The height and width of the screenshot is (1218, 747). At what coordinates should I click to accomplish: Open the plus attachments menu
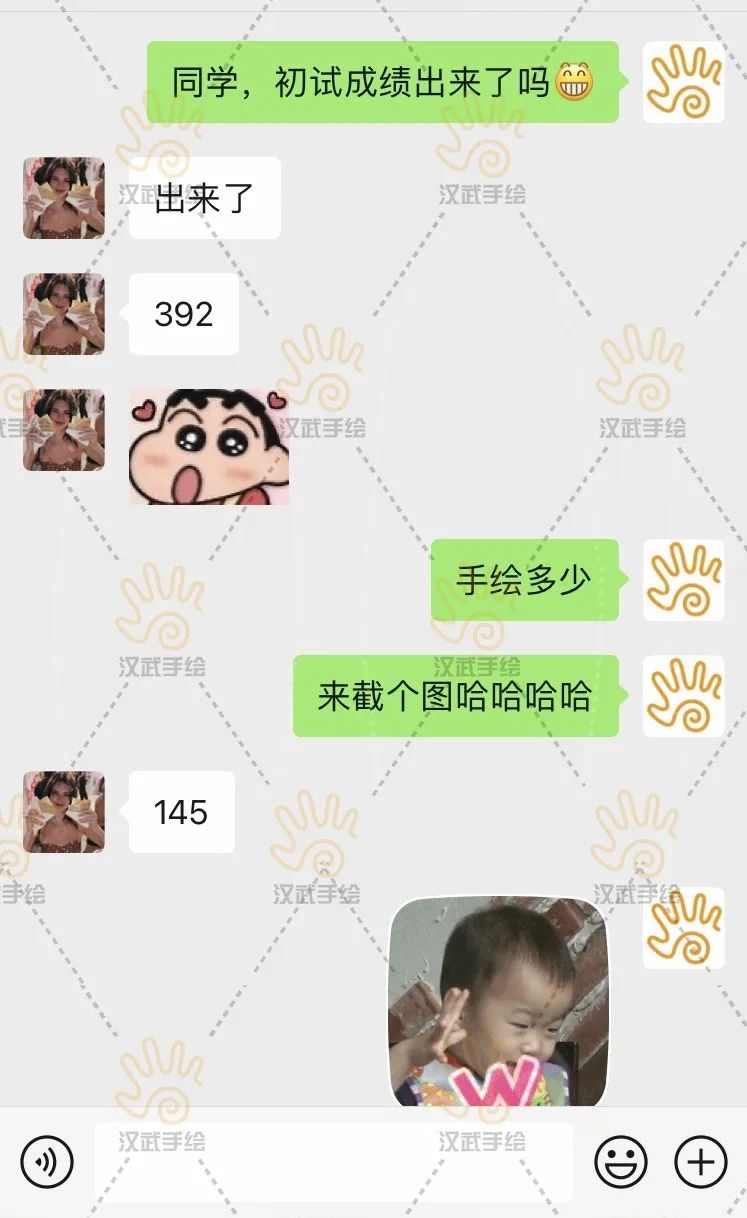[x=701, y=1162]
